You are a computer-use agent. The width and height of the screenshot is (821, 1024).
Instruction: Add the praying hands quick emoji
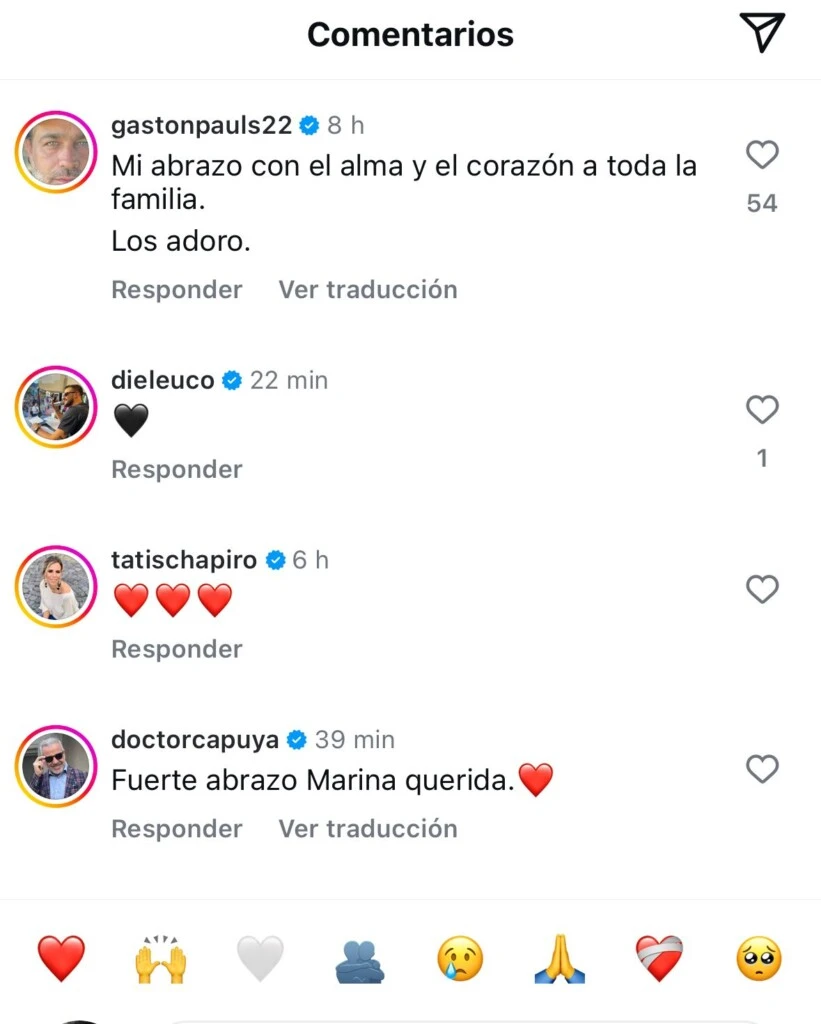point(560,959)
